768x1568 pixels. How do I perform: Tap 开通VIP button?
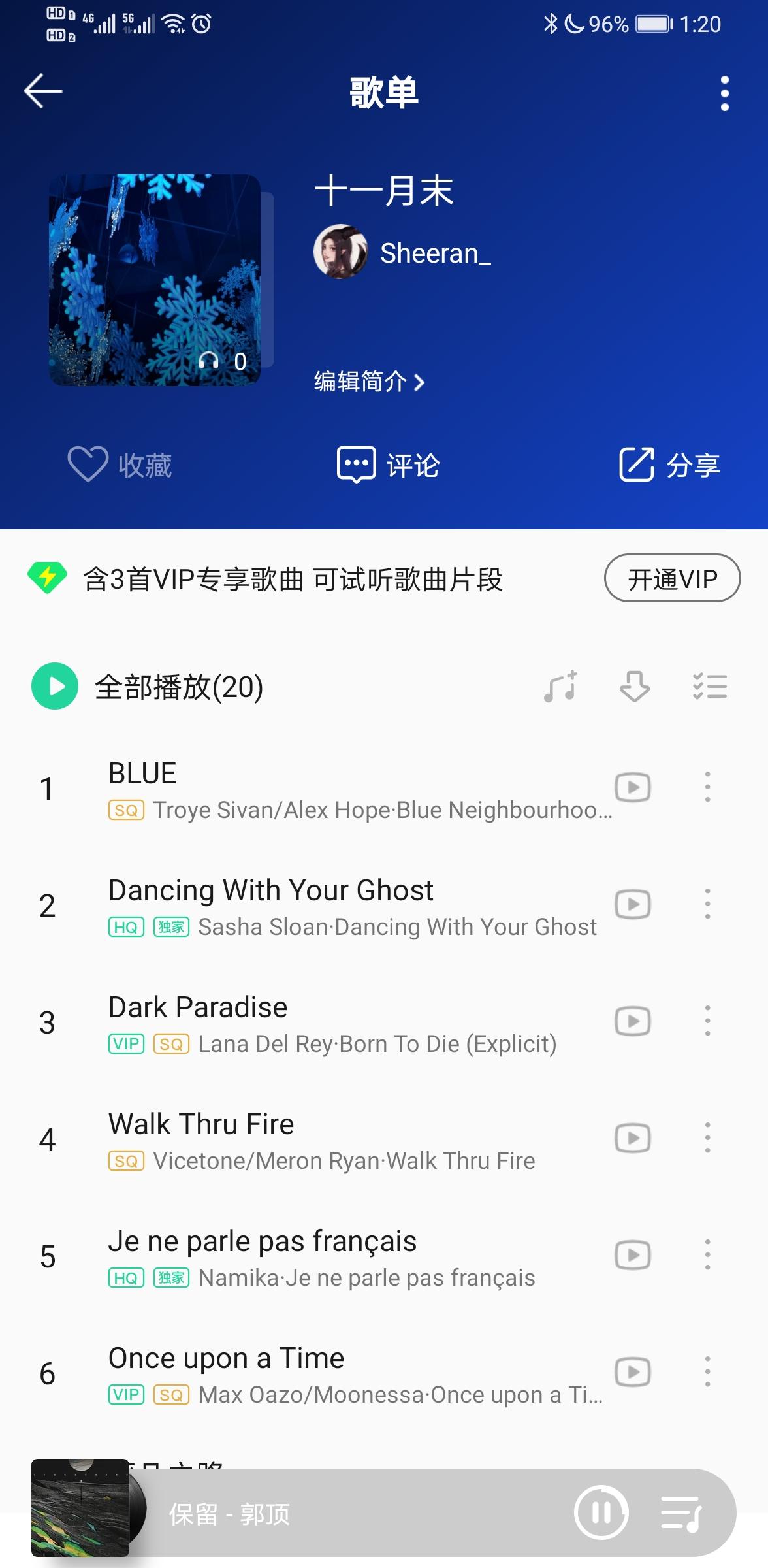coord(673,578)
